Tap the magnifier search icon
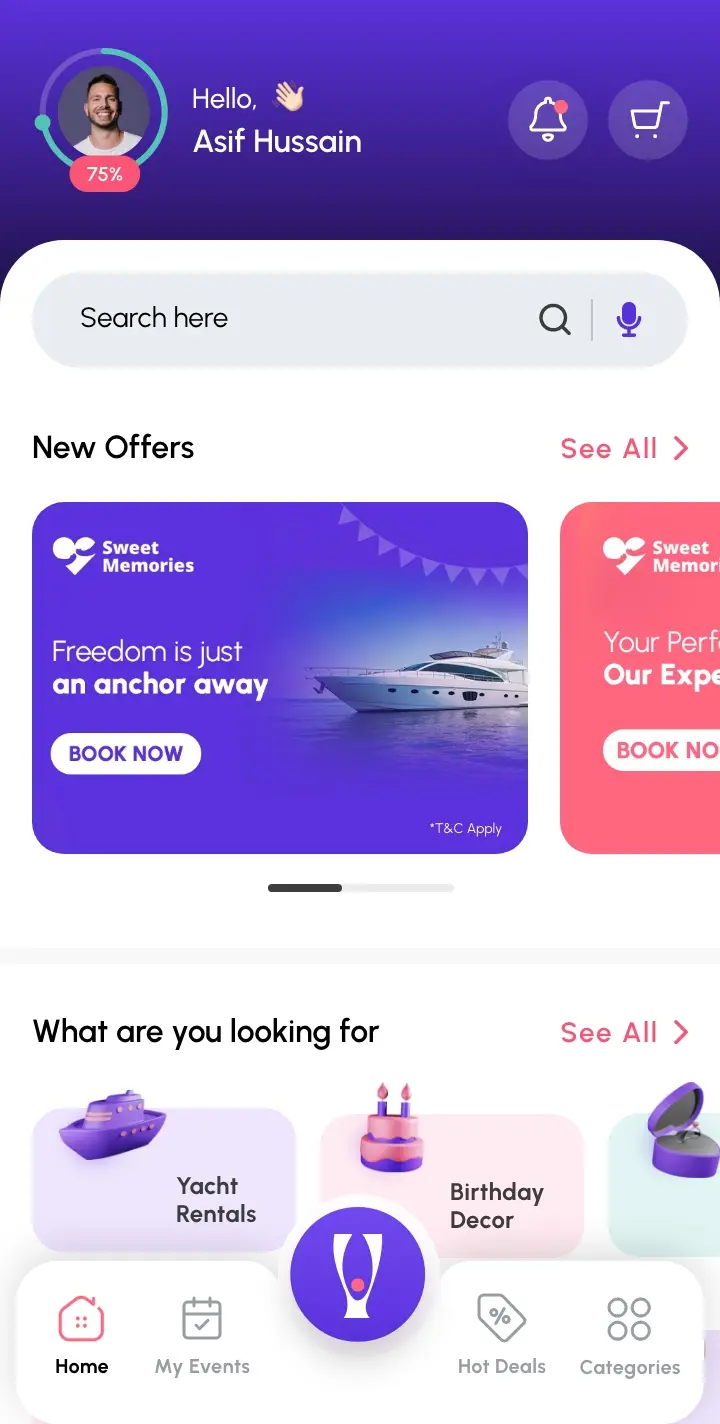720x1424 pixels. click(554, 320)
